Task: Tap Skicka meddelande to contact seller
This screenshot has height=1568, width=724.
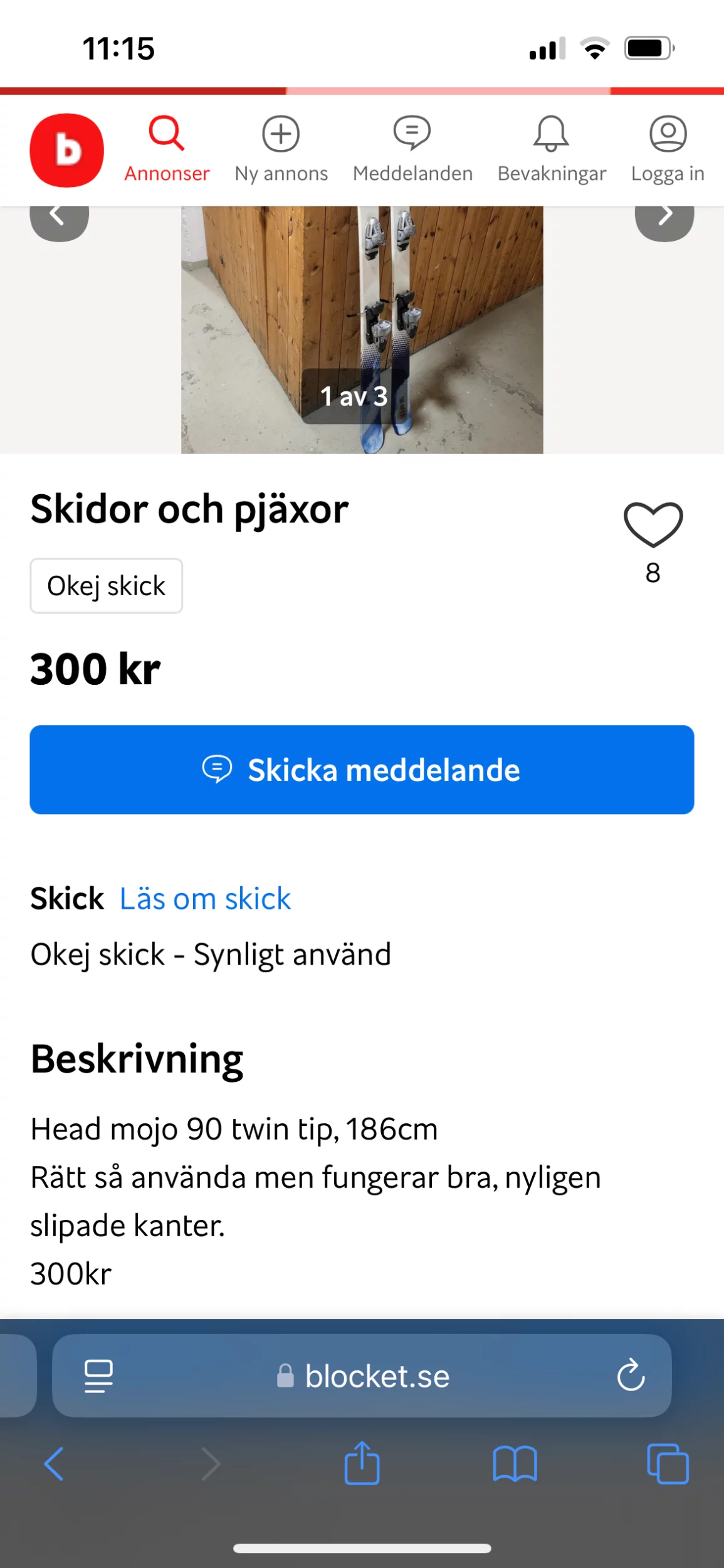Action: pyautogui.click(x=362, y=770)
